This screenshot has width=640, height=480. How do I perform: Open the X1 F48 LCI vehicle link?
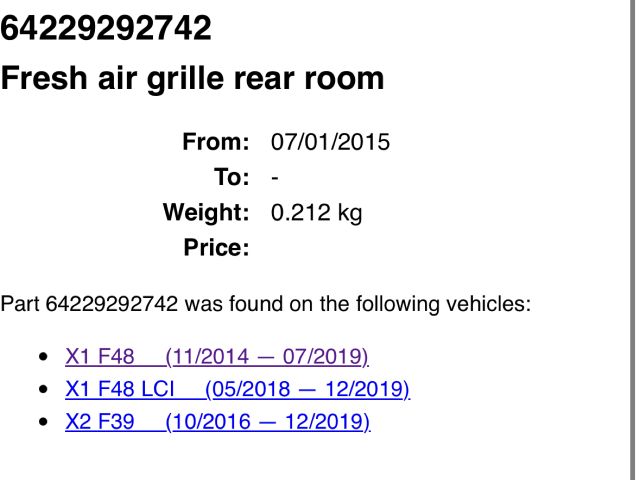pos(237,390)
